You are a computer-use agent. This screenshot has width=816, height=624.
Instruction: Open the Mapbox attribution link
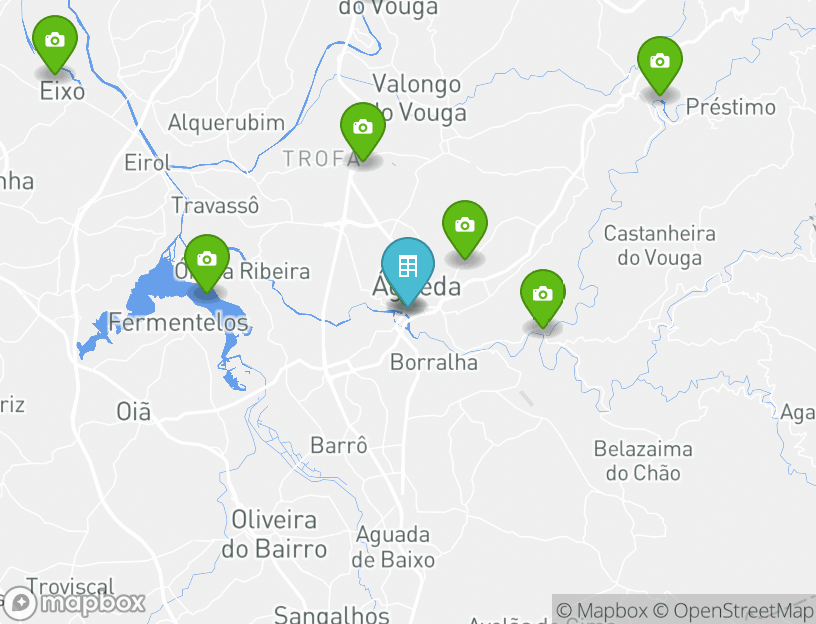pos(602,610)
